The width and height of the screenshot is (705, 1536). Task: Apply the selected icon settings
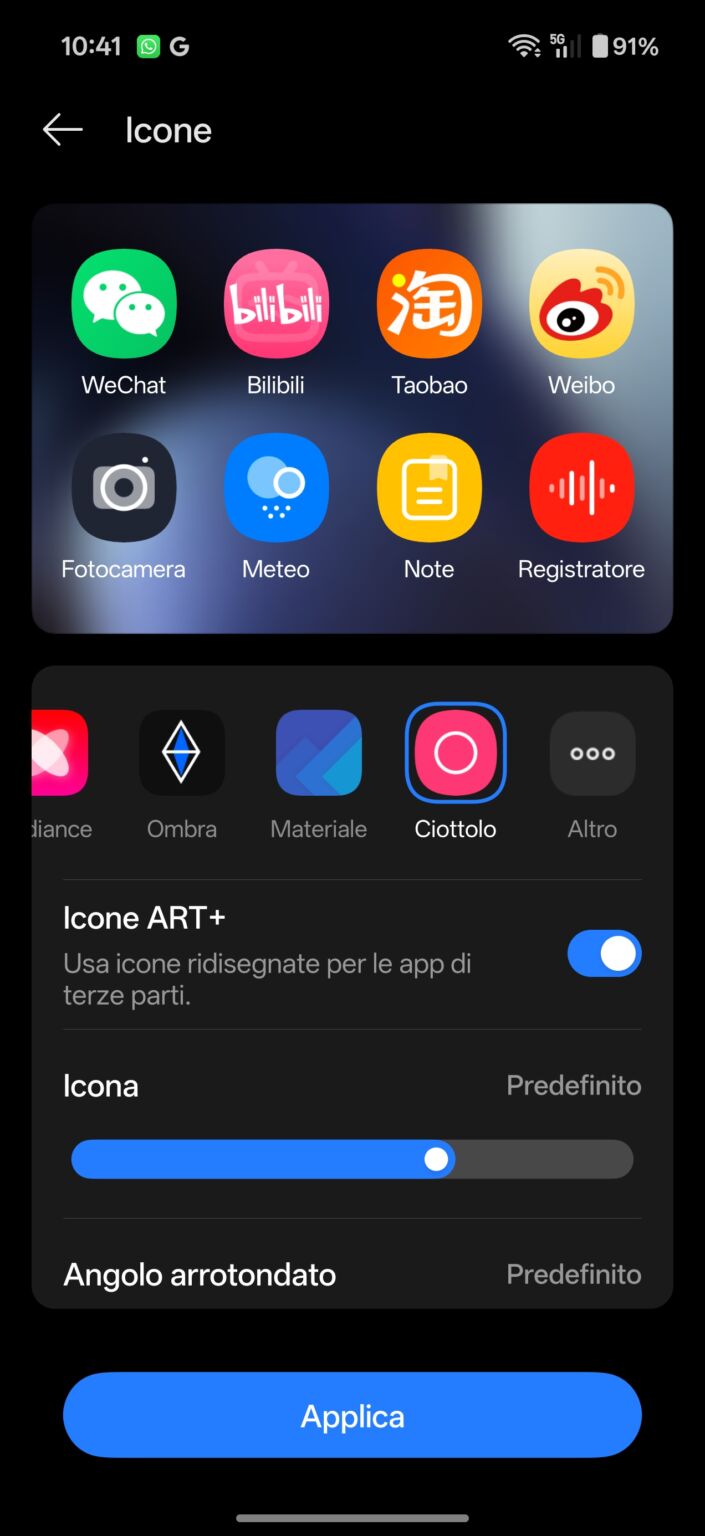point(352,1416)
